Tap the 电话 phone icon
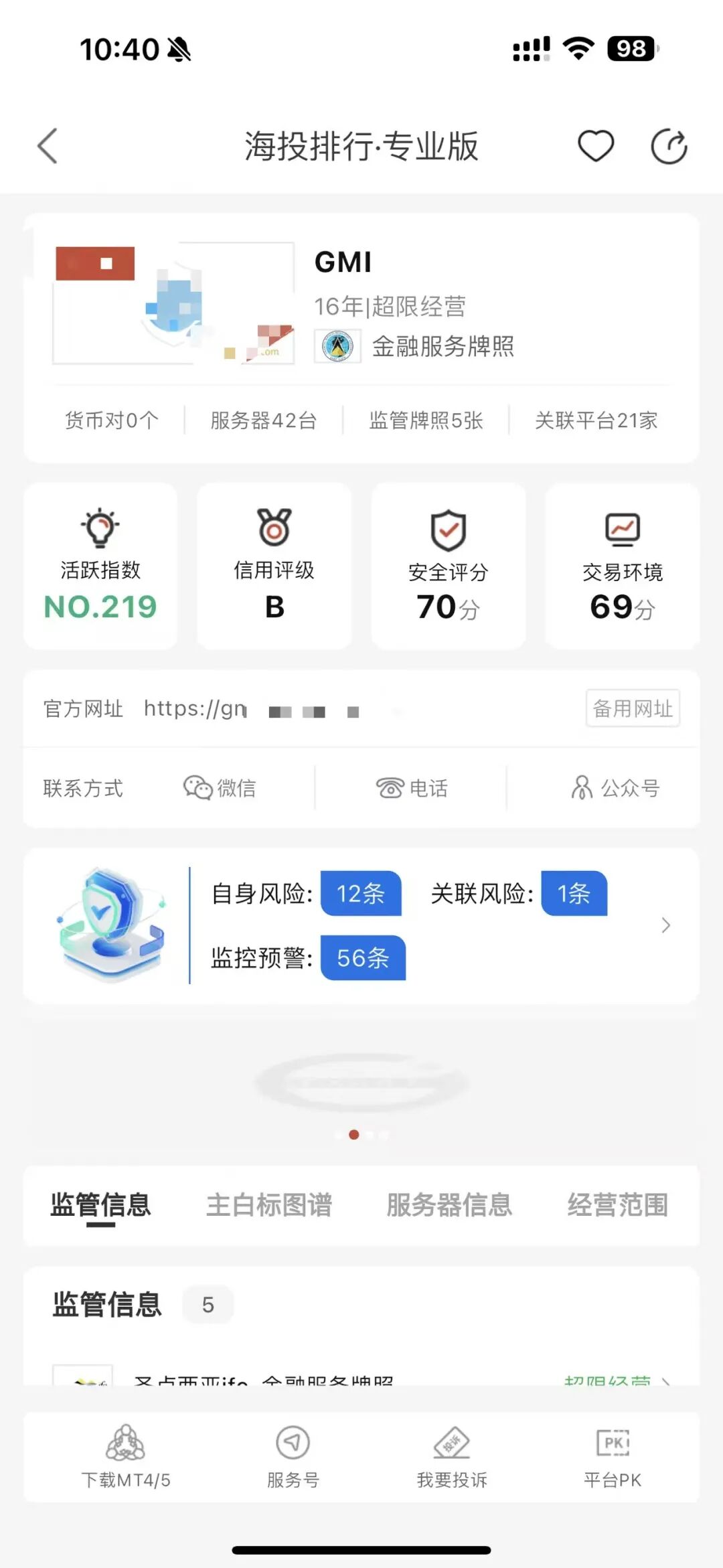This screenshot has height=1568, width=723. pyautogui.click(x=392, y=788)
